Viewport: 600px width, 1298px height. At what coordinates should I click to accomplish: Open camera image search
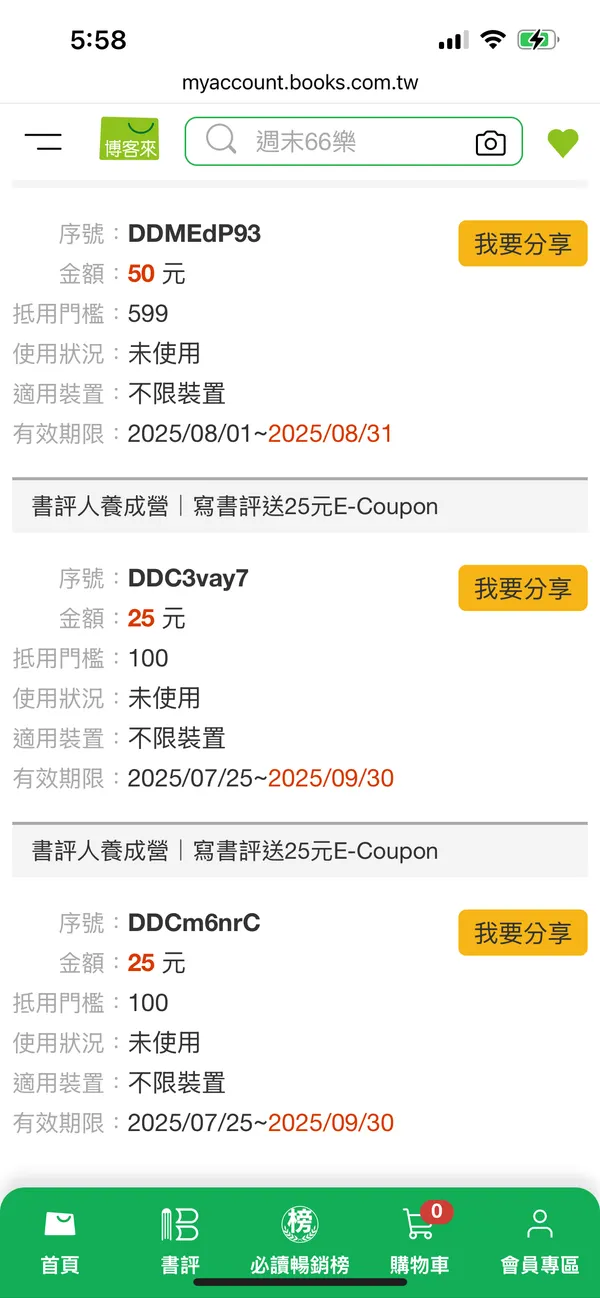click(x=490, y=142)
